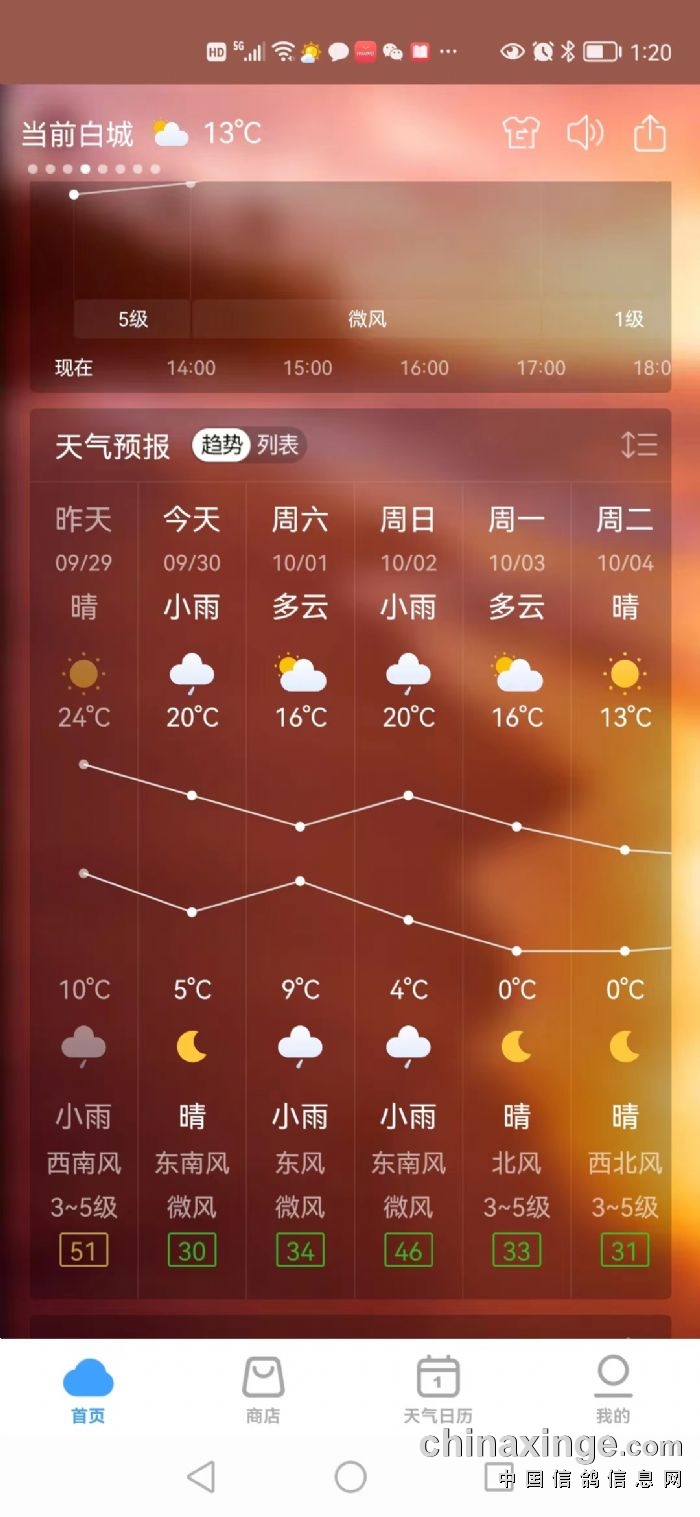Image resolution: width=700 pixels, height=1517 pixels.
Task: Tap the system back button
Action: click(201, 1477)
